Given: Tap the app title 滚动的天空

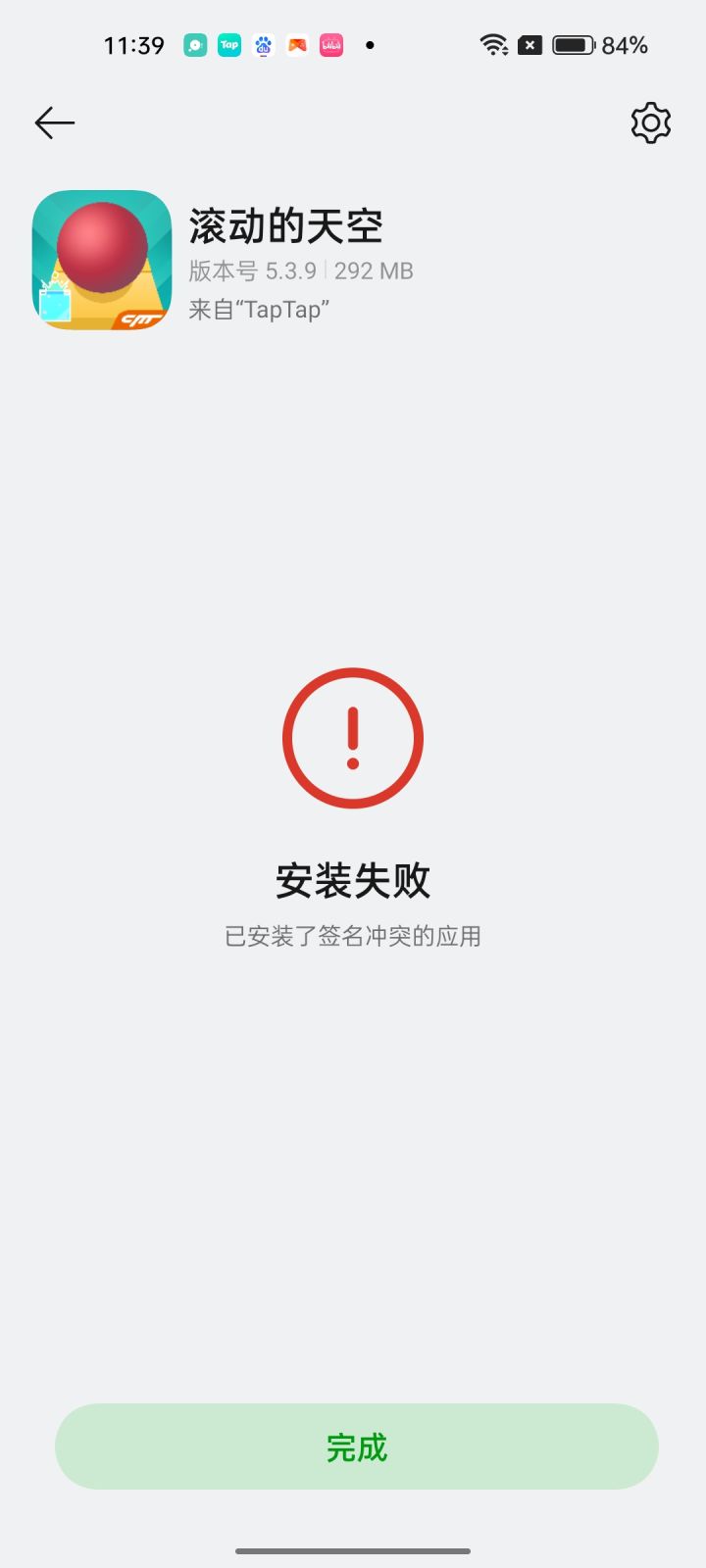Looking at the screenshot, I should (286, 226).
